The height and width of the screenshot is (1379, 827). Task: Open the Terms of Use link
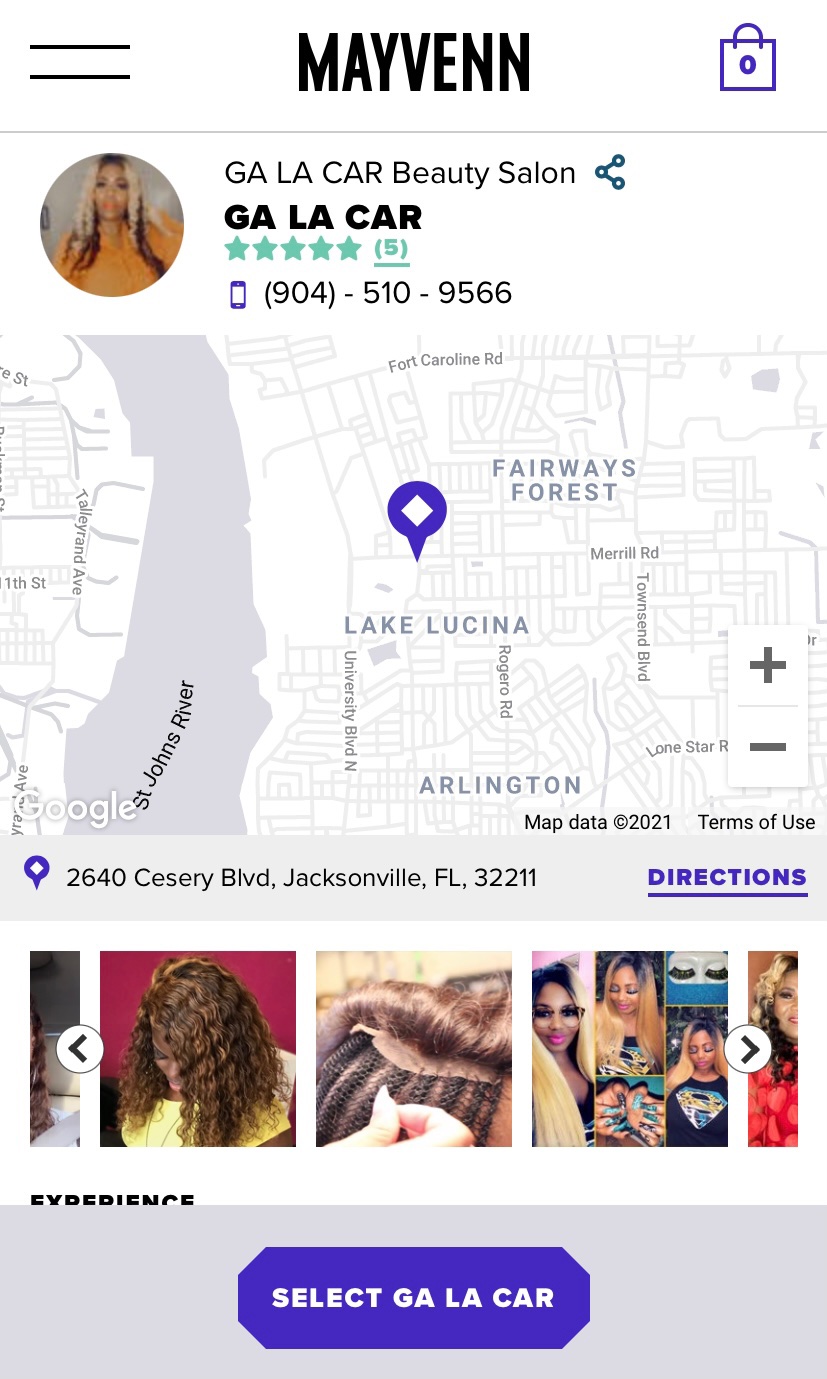tap(756, 822)
